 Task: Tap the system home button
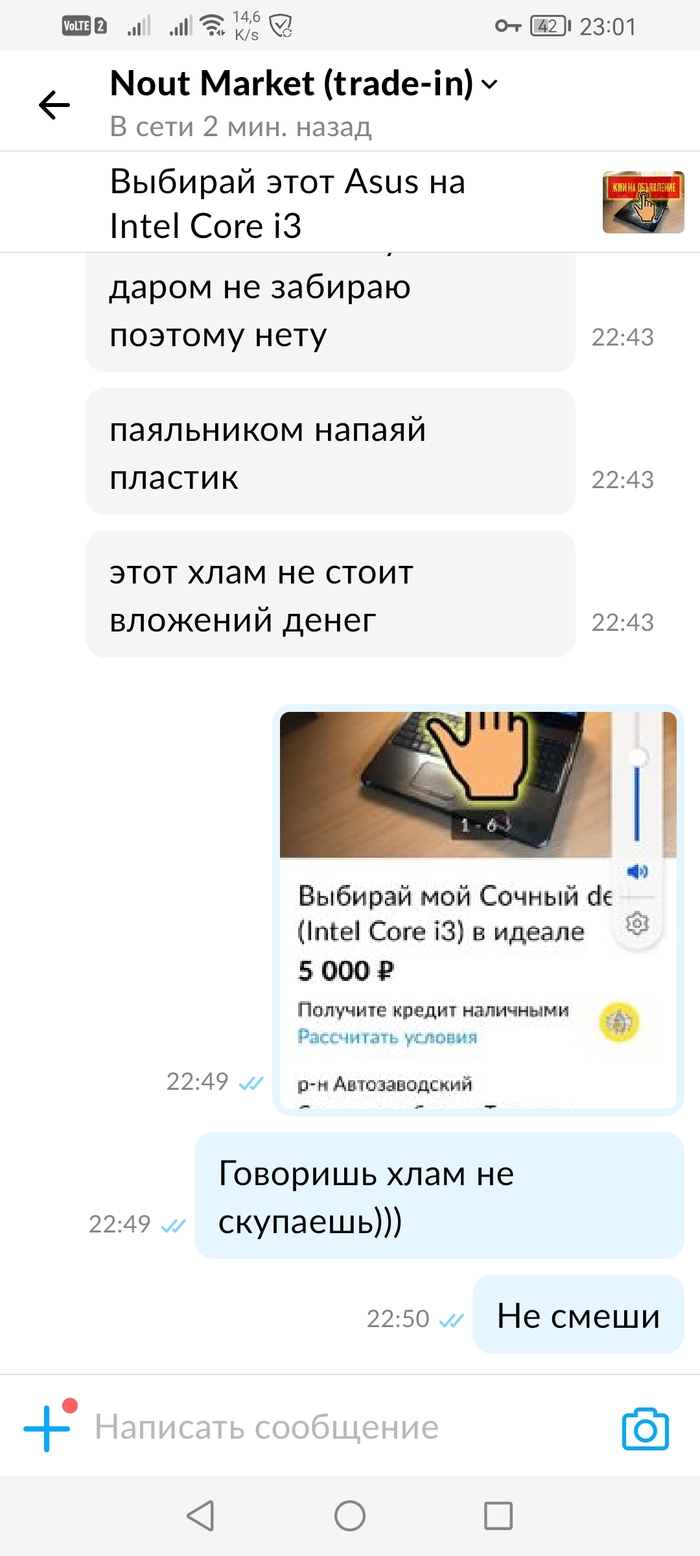[x=350, y=1516]
